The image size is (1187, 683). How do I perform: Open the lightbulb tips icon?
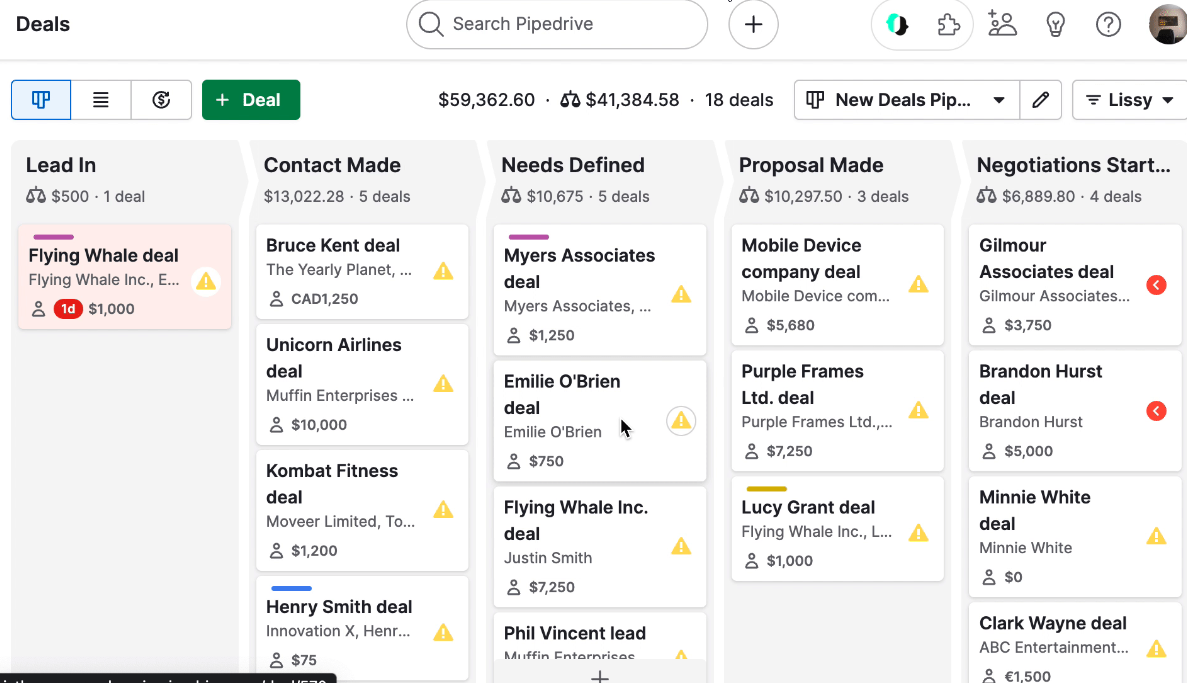coord(1055,24)
